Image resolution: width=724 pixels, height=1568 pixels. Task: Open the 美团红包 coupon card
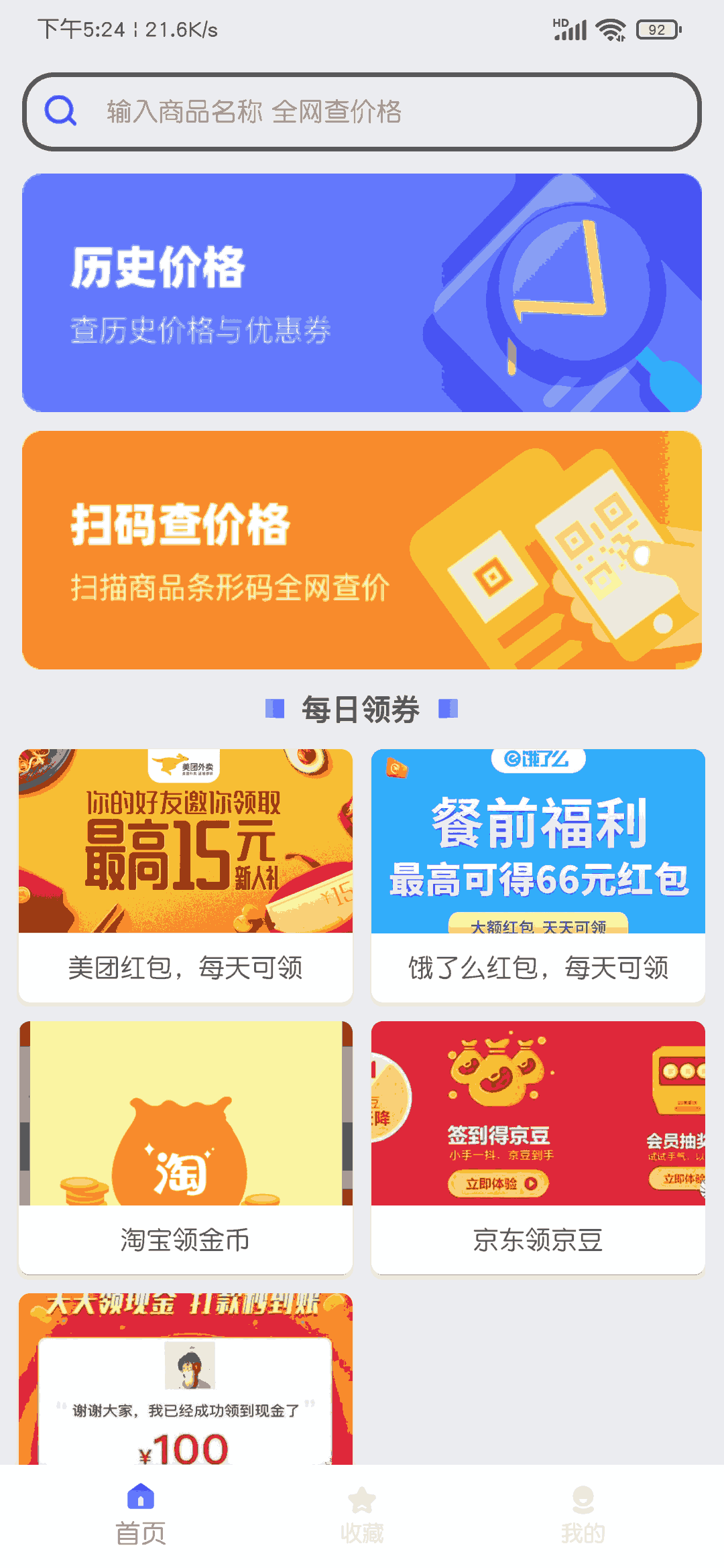click(x=186, y=875)
